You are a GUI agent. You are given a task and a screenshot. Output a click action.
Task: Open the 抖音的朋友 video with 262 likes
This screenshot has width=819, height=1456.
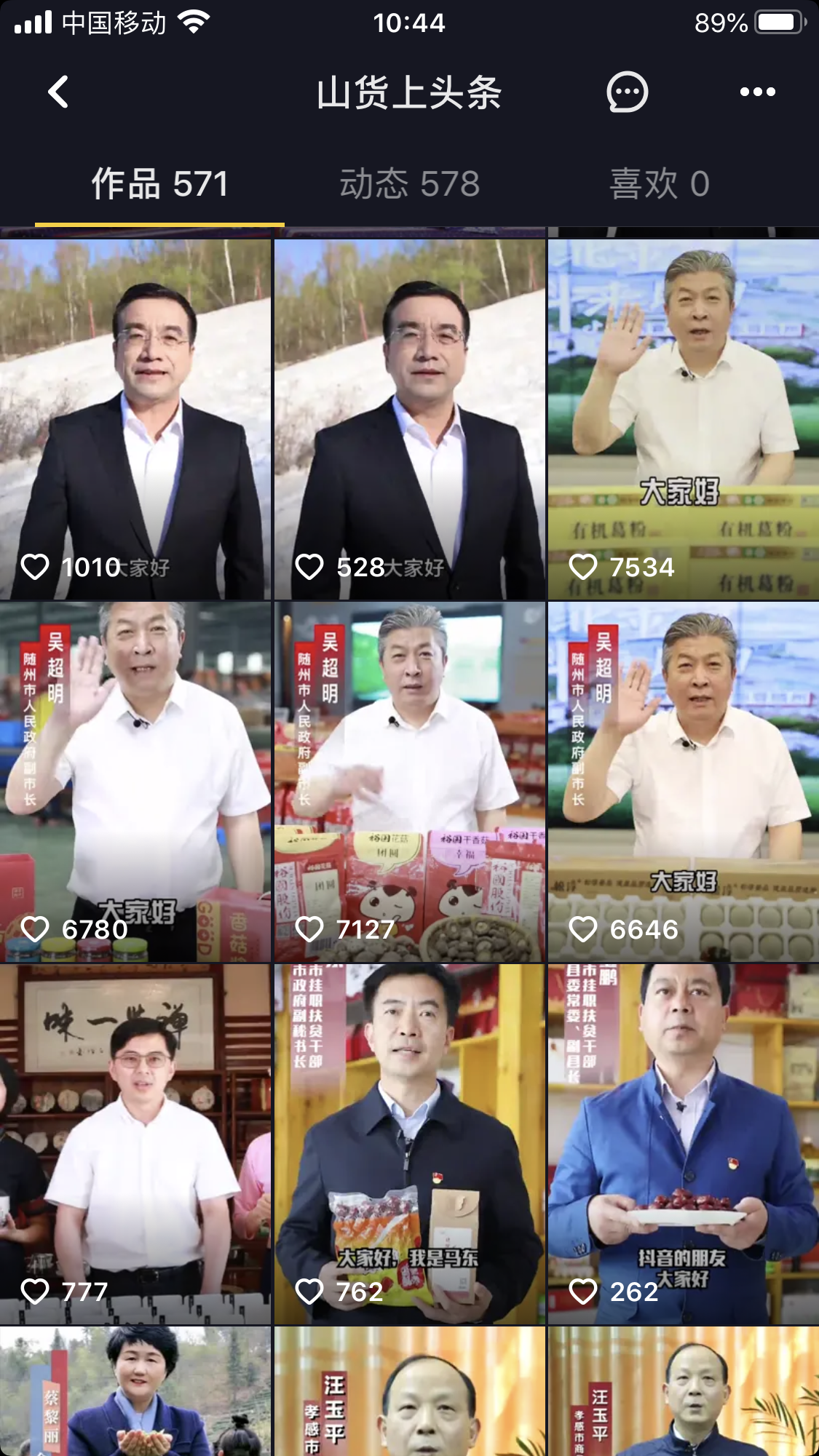point(683,1144)
